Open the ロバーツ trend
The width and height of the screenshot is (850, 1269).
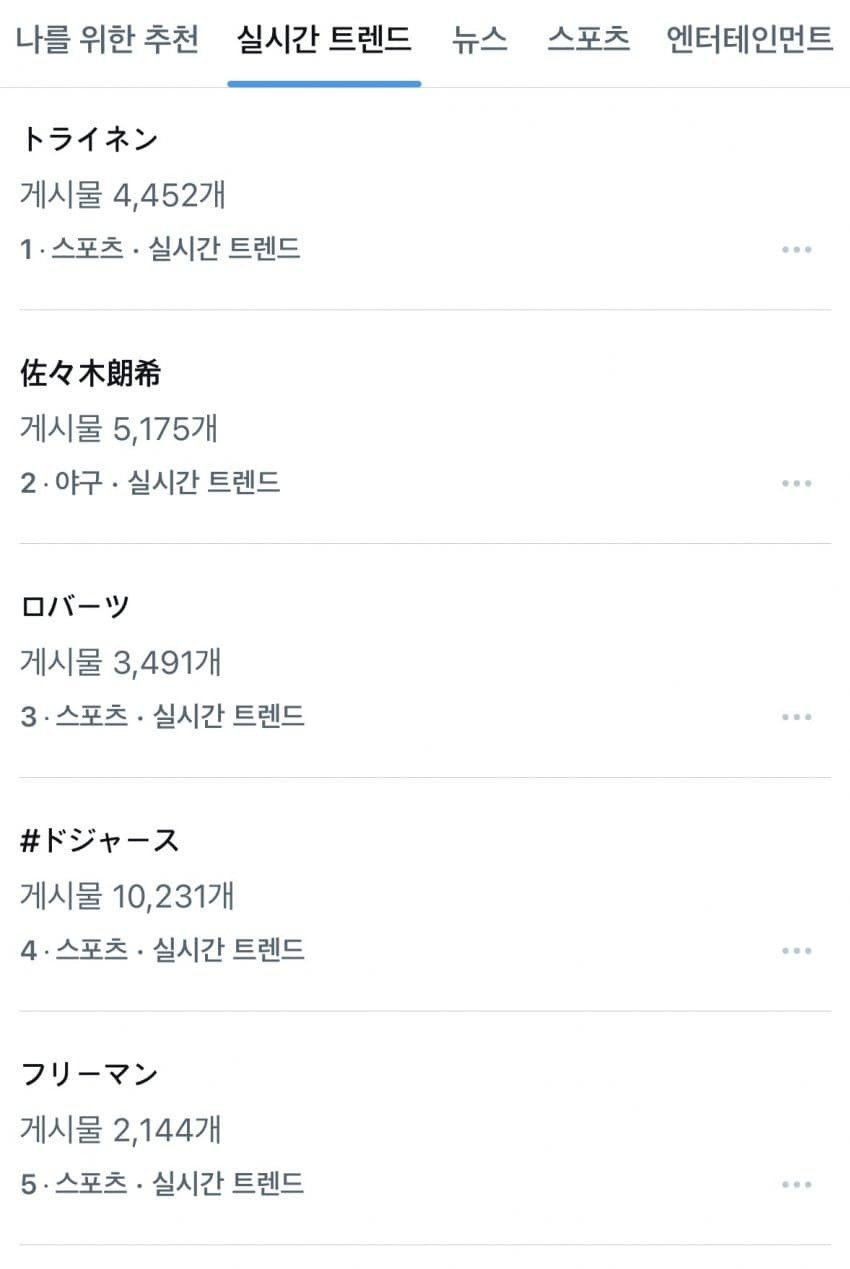pos(76,607)
